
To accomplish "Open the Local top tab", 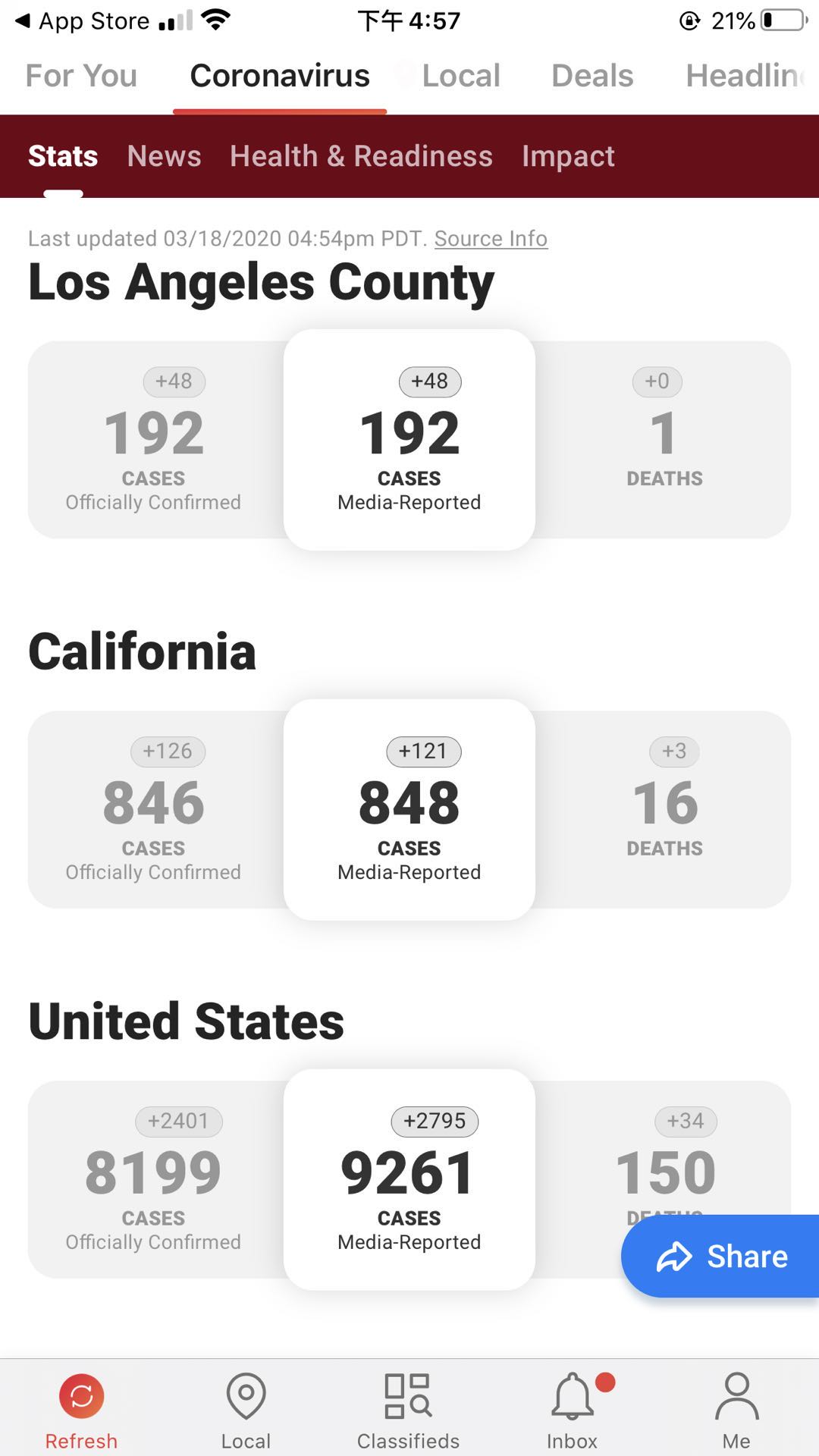I will click(x=460, y=76).
